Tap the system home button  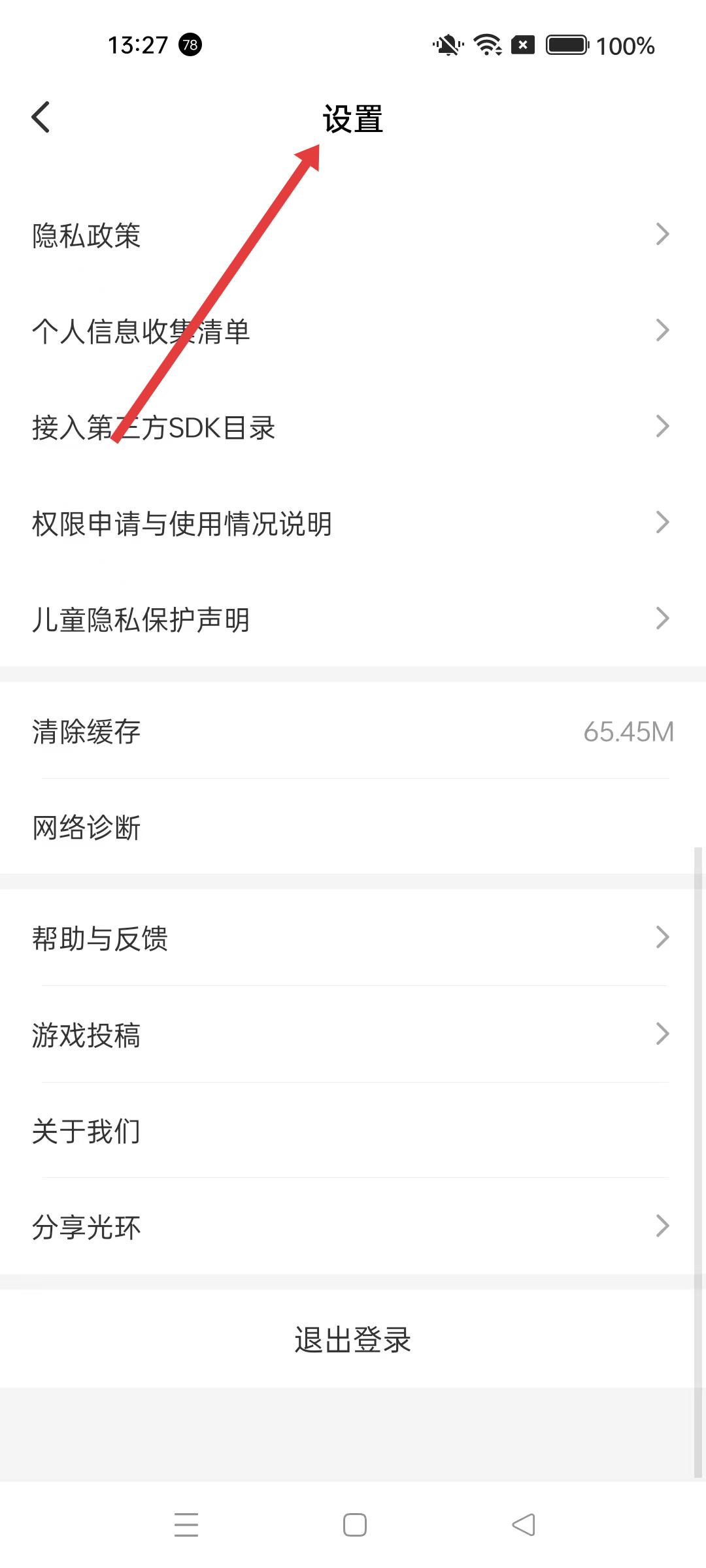coord(354,1525)
